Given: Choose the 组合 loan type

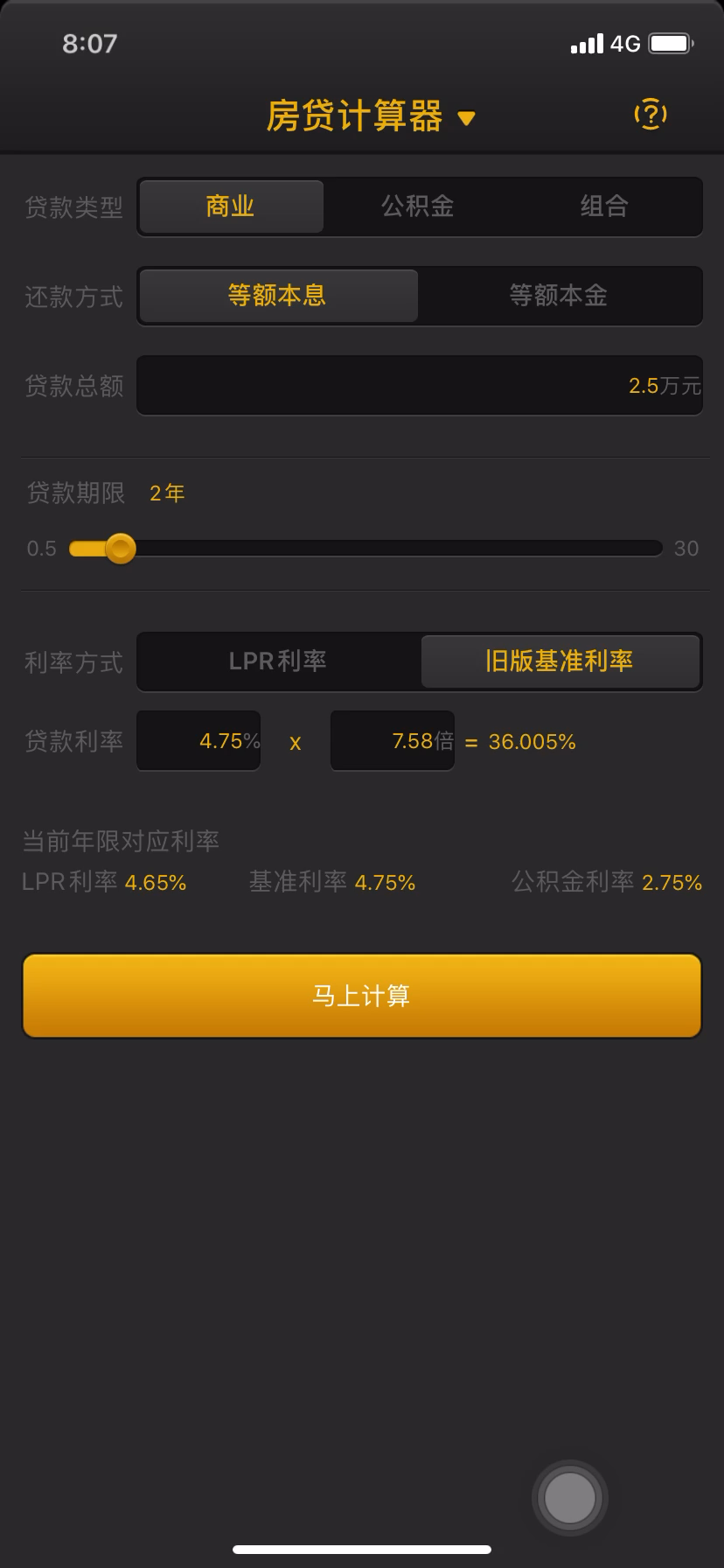Looking at the screenshot, I should coord(605,206).
